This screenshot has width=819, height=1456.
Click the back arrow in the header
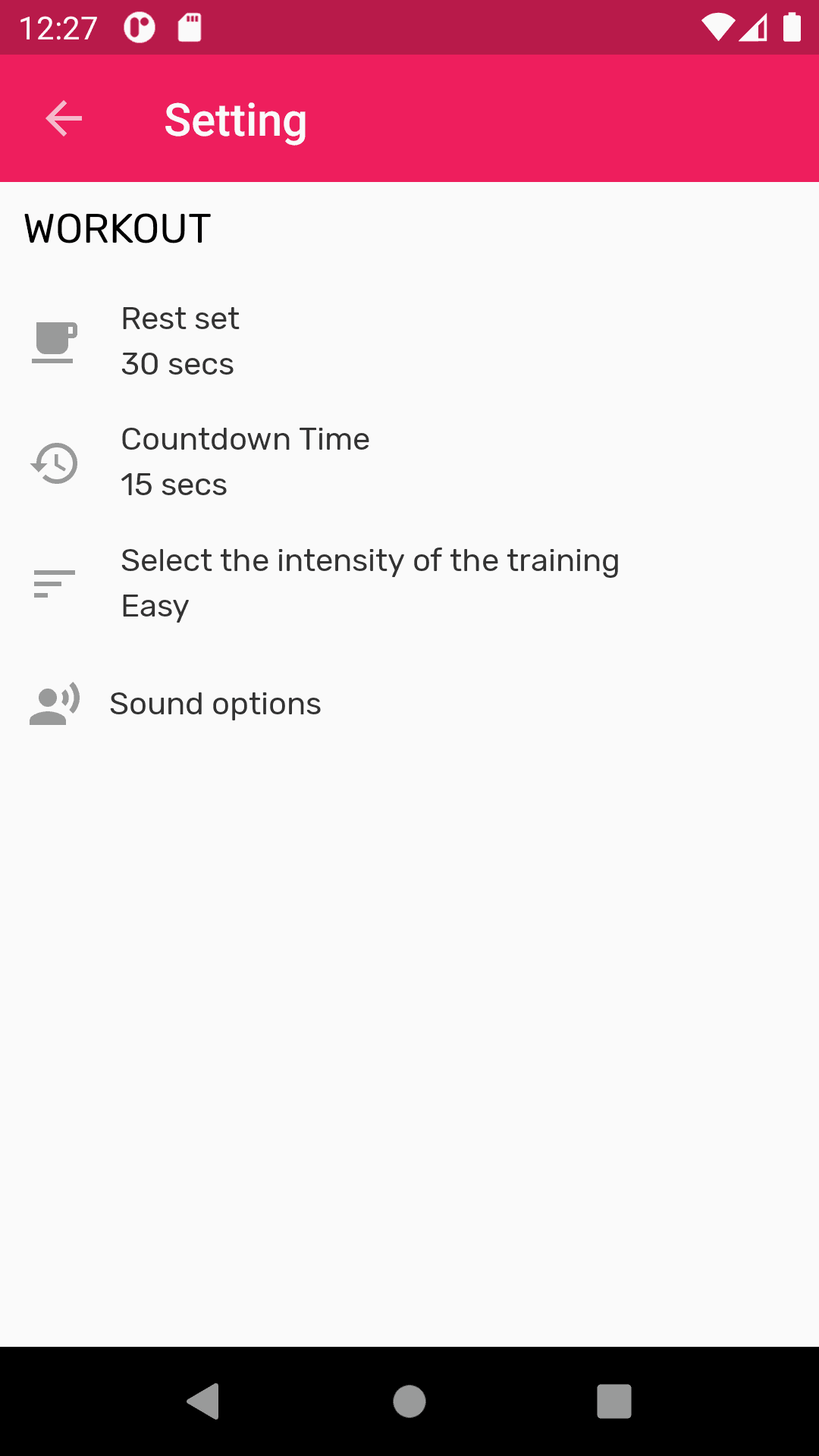(x=63, y=118)
